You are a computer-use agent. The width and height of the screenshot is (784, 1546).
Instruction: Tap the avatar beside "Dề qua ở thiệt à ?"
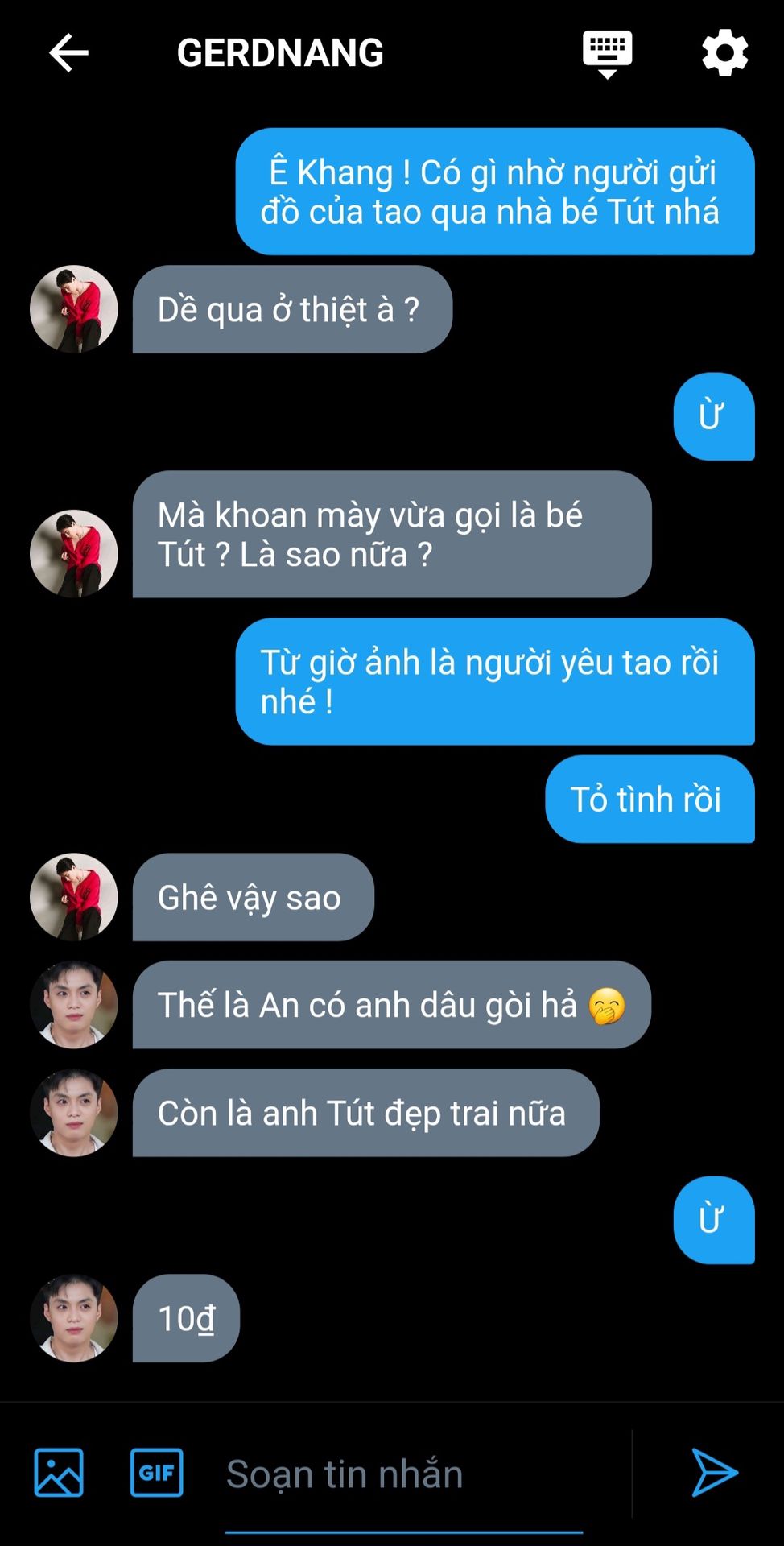tap(74, 309)
